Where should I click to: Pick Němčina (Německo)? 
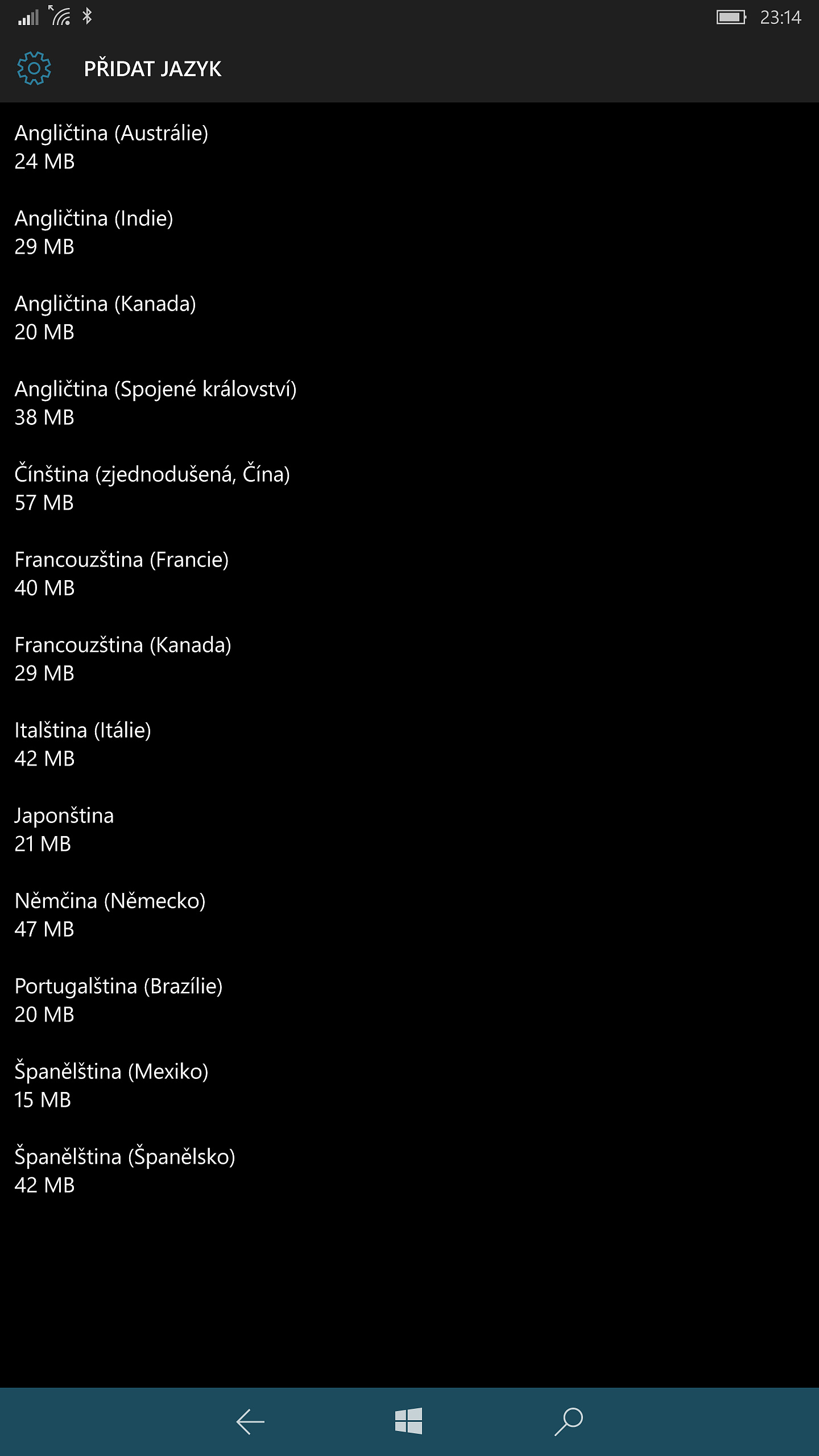[x=409, y=915]
